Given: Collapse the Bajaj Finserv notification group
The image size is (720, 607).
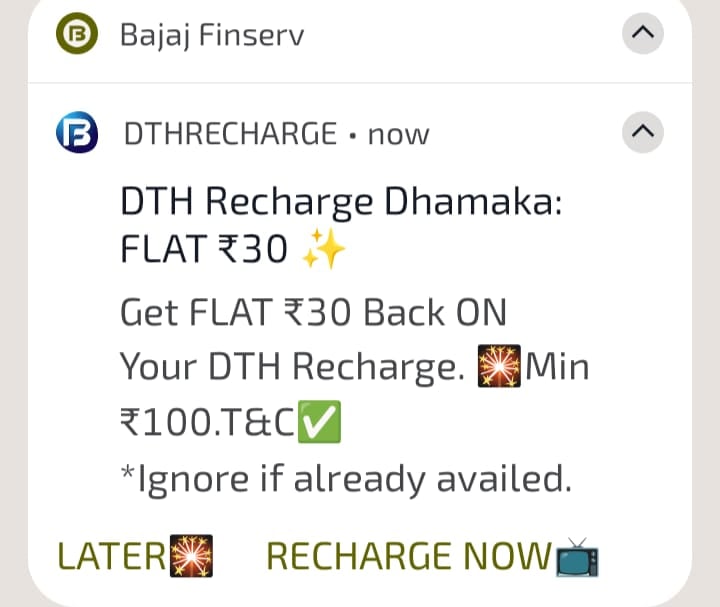Looking at the screenshot, I should [x=643, y=35].
